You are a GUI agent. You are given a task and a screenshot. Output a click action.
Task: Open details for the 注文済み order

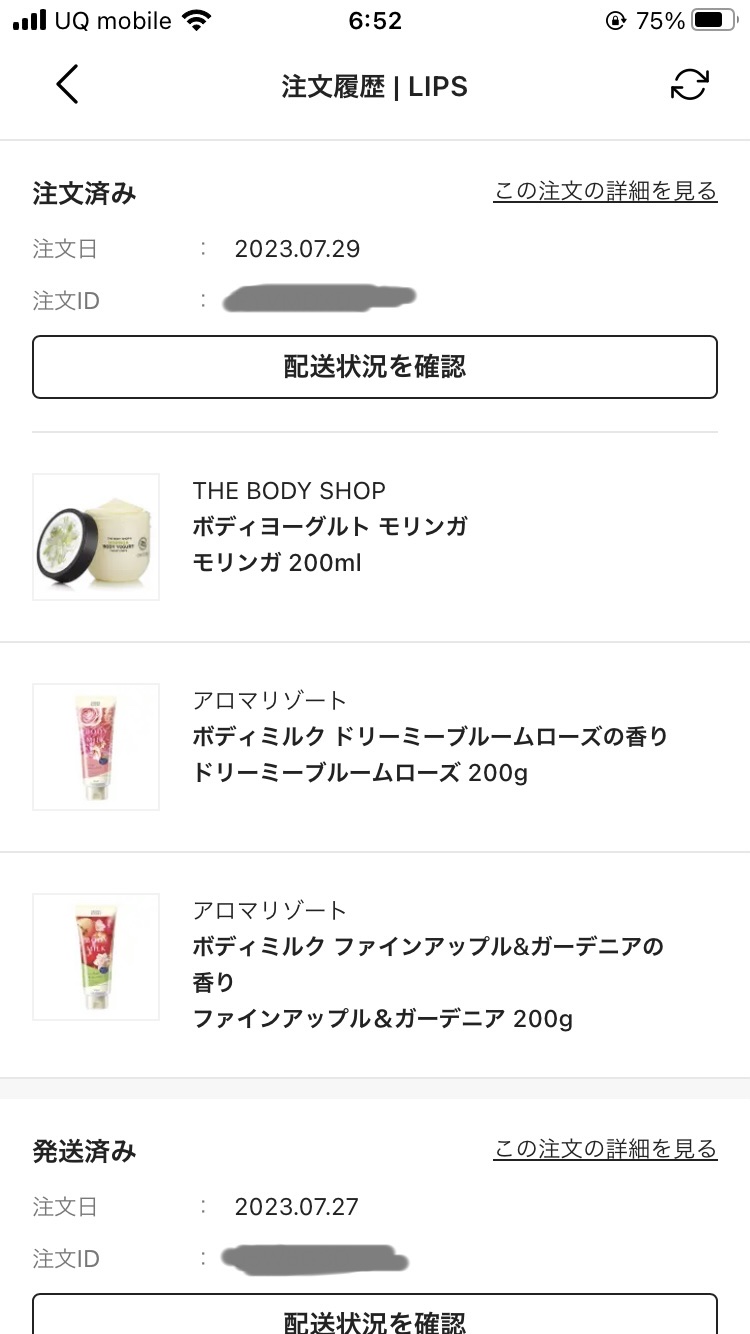[x=604, y=190]
